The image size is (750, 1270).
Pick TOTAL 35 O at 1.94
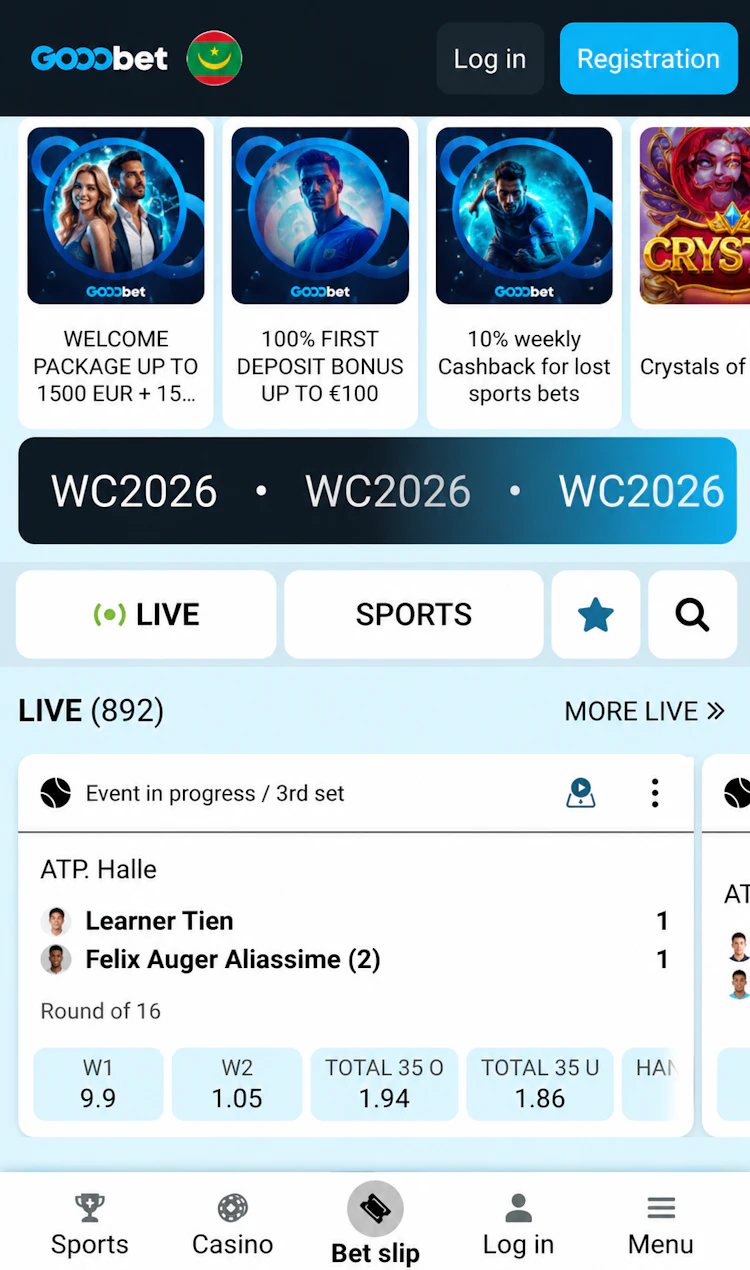click(384, 1084)
